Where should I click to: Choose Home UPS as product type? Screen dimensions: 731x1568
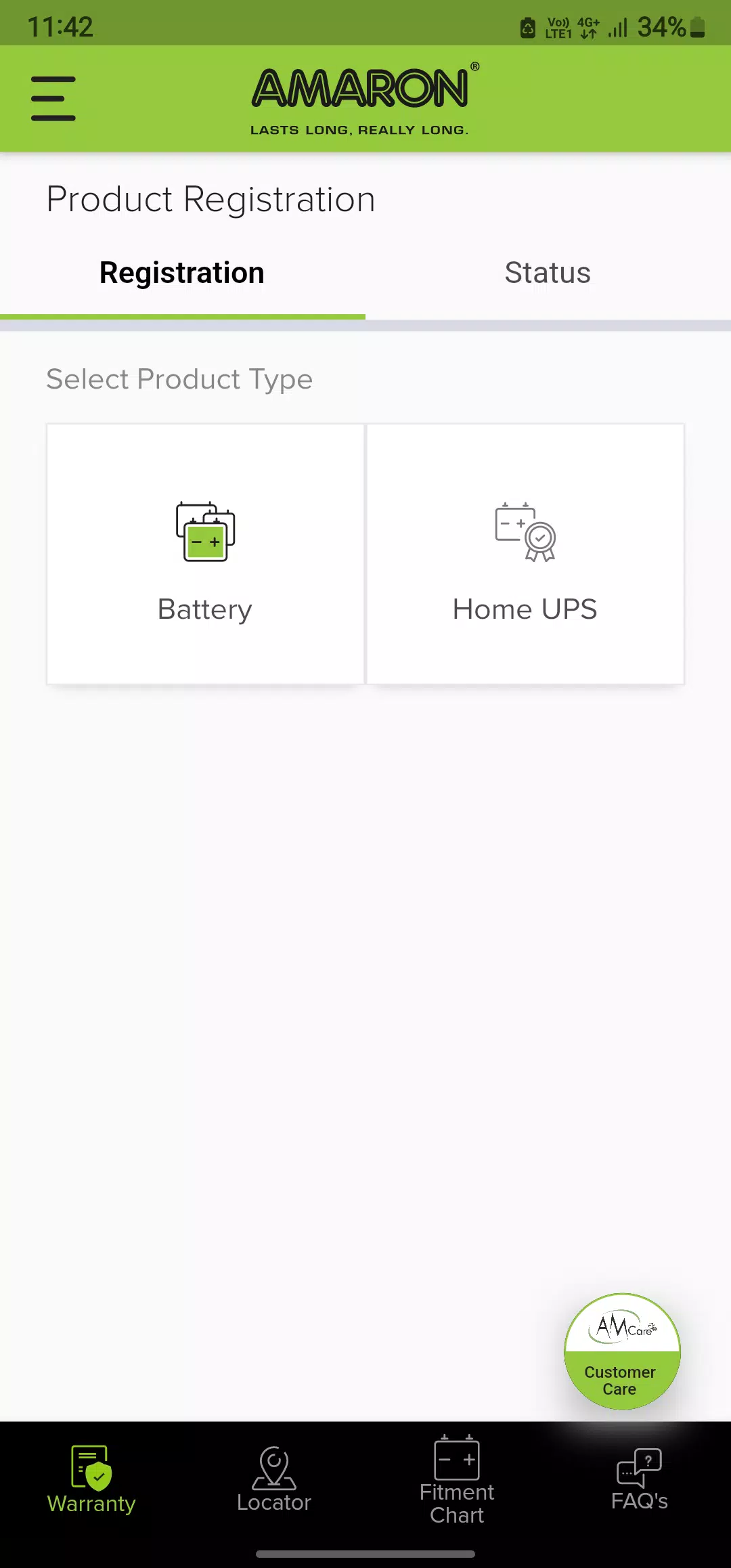pos(525,554)
